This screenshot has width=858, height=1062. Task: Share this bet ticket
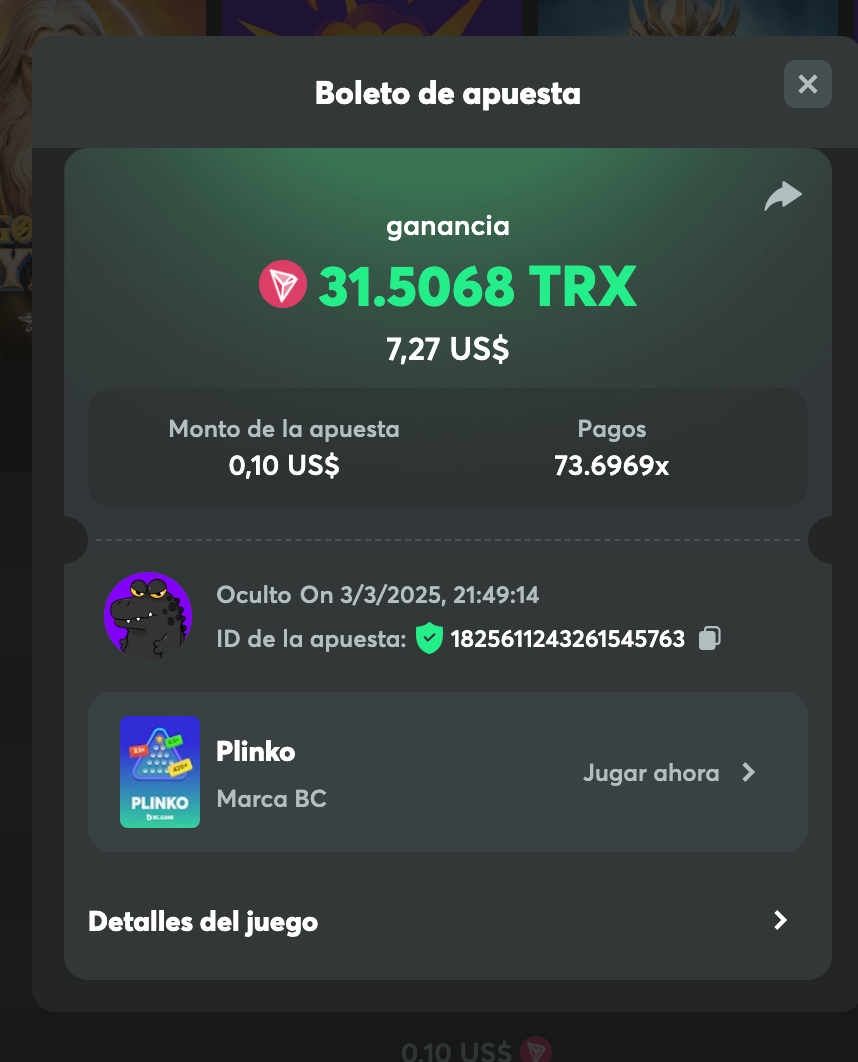(783, 196)
